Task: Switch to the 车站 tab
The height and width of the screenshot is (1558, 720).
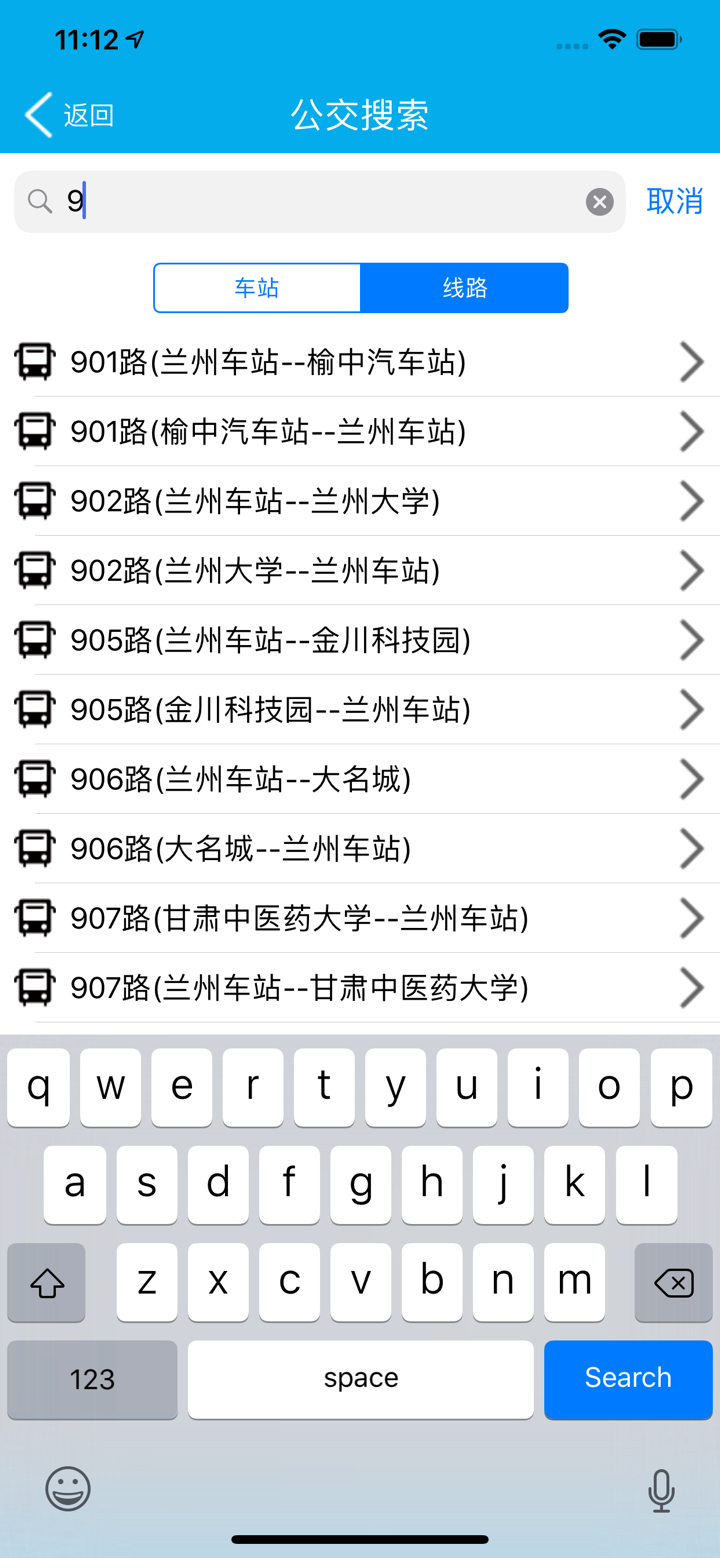Action: 257,287
